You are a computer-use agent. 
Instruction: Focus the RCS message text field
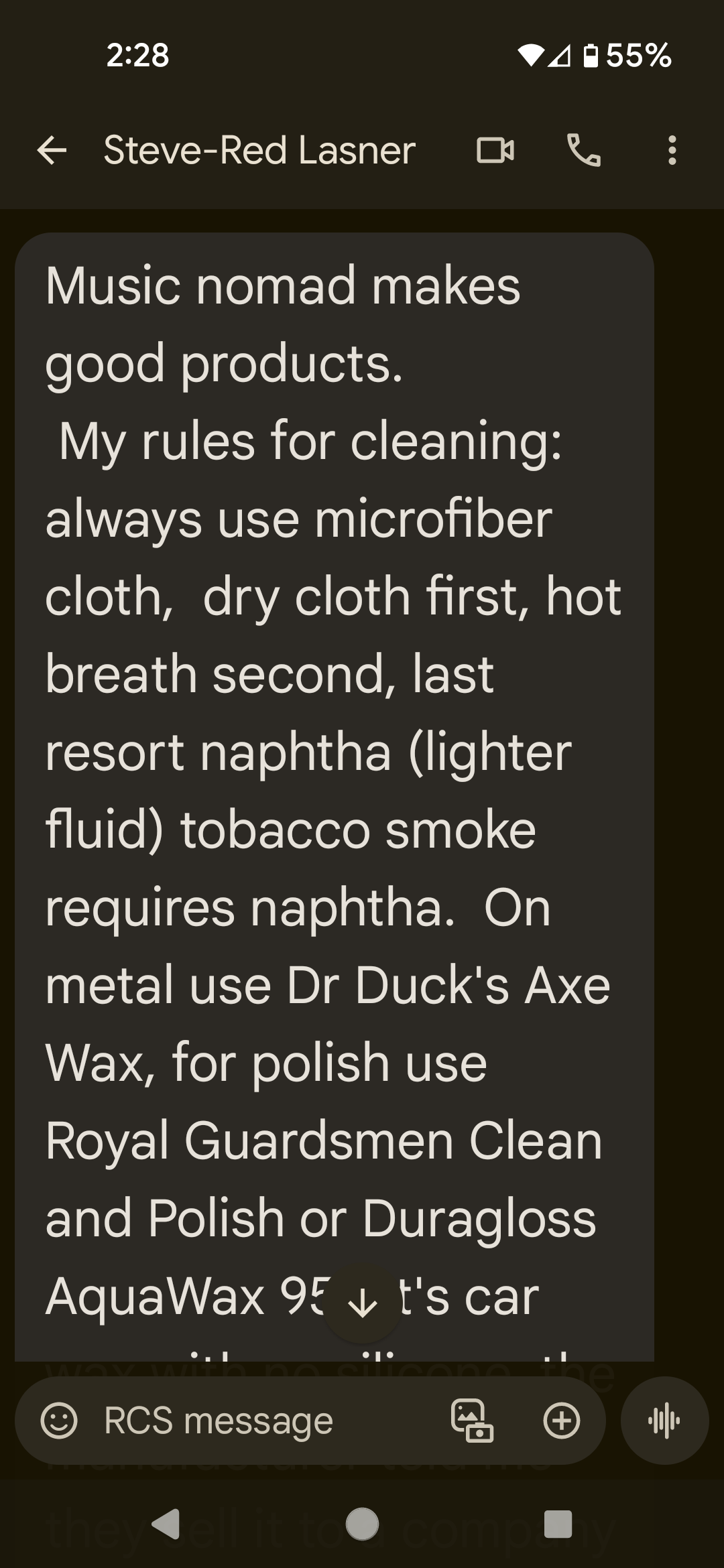[x=255, y=1420]
